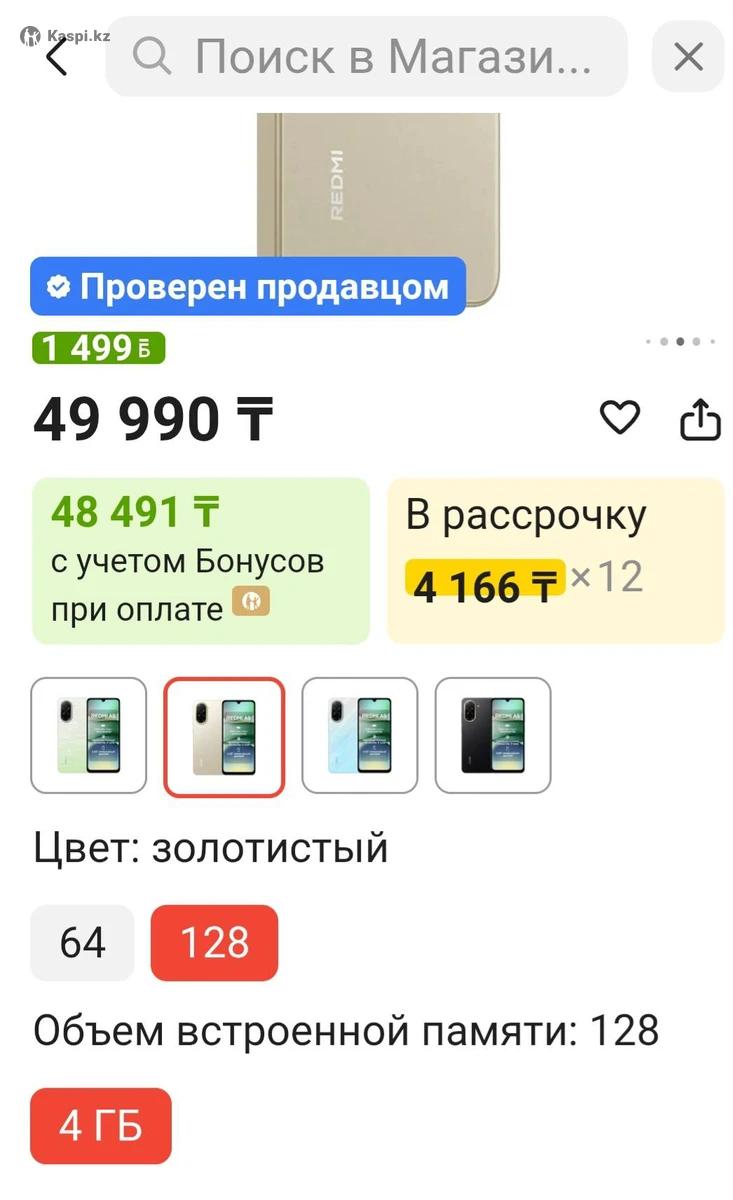Close the search with the X button
Image resolution: width=733 pixels, height=1200 pixels.
688,57
